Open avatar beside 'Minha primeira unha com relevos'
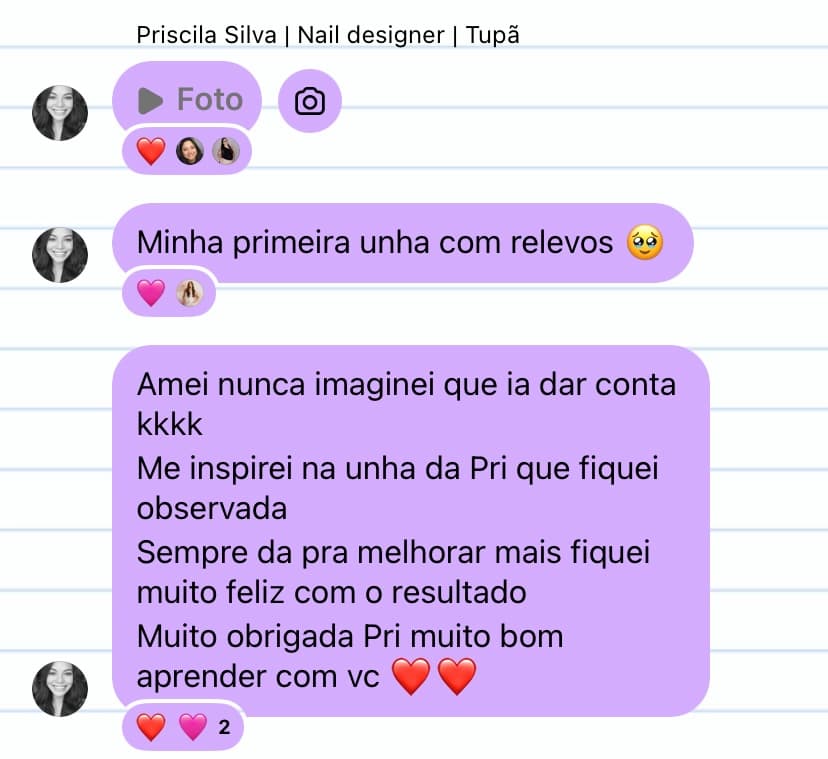 60,254
